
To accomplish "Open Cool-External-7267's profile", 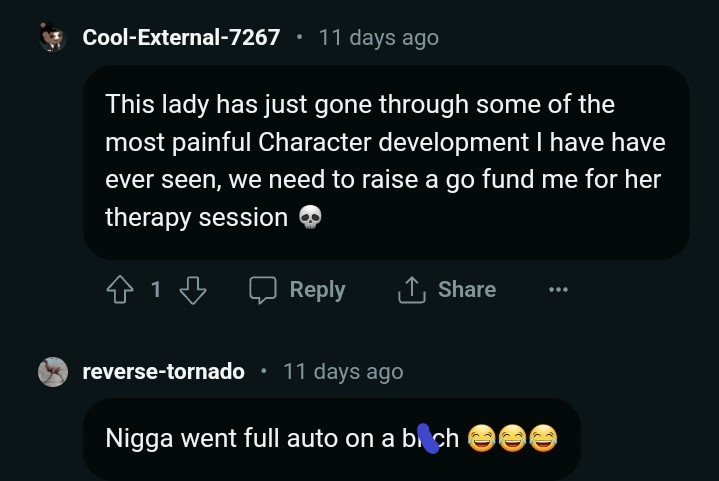I will pyautogui.click(x=180, y=38).
